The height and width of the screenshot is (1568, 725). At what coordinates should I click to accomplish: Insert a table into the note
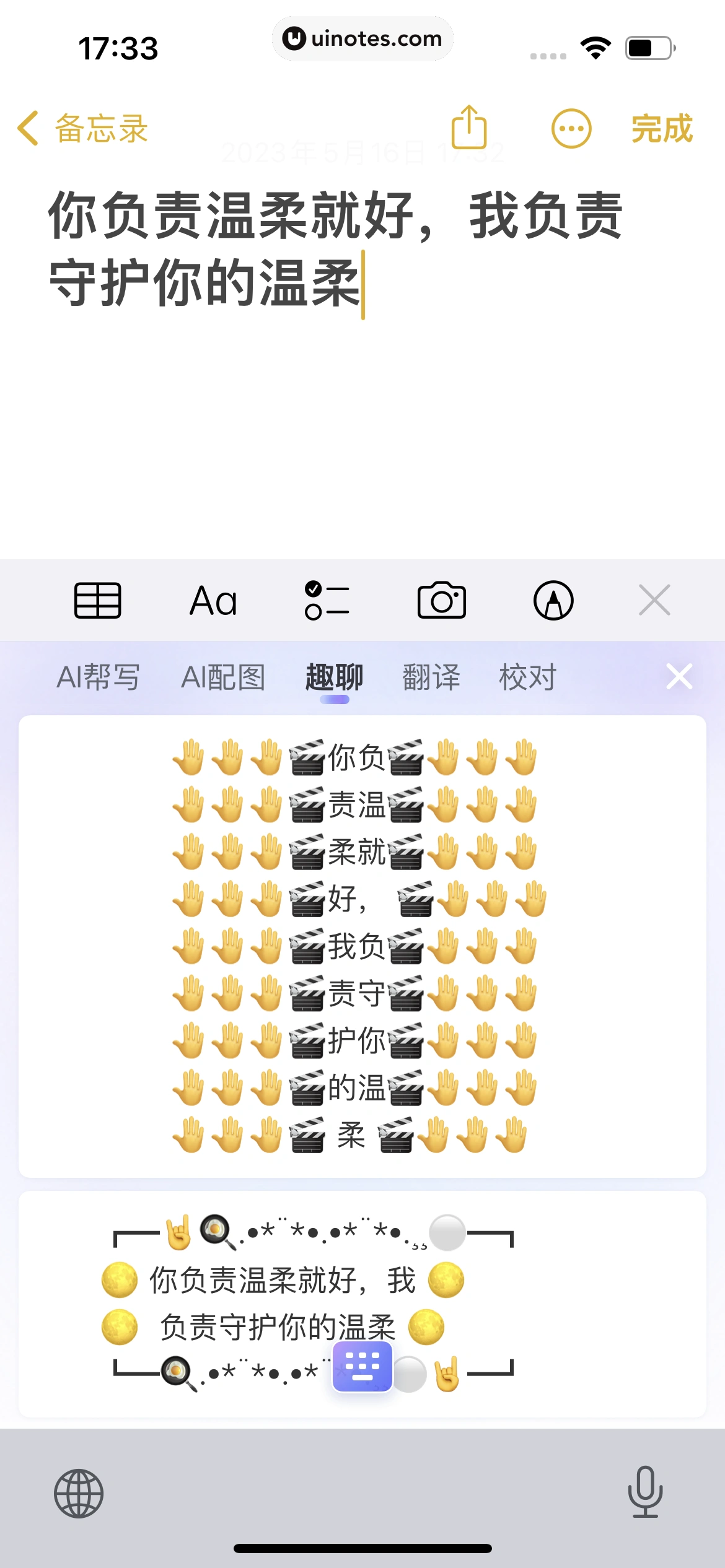[x=97, y=600]
